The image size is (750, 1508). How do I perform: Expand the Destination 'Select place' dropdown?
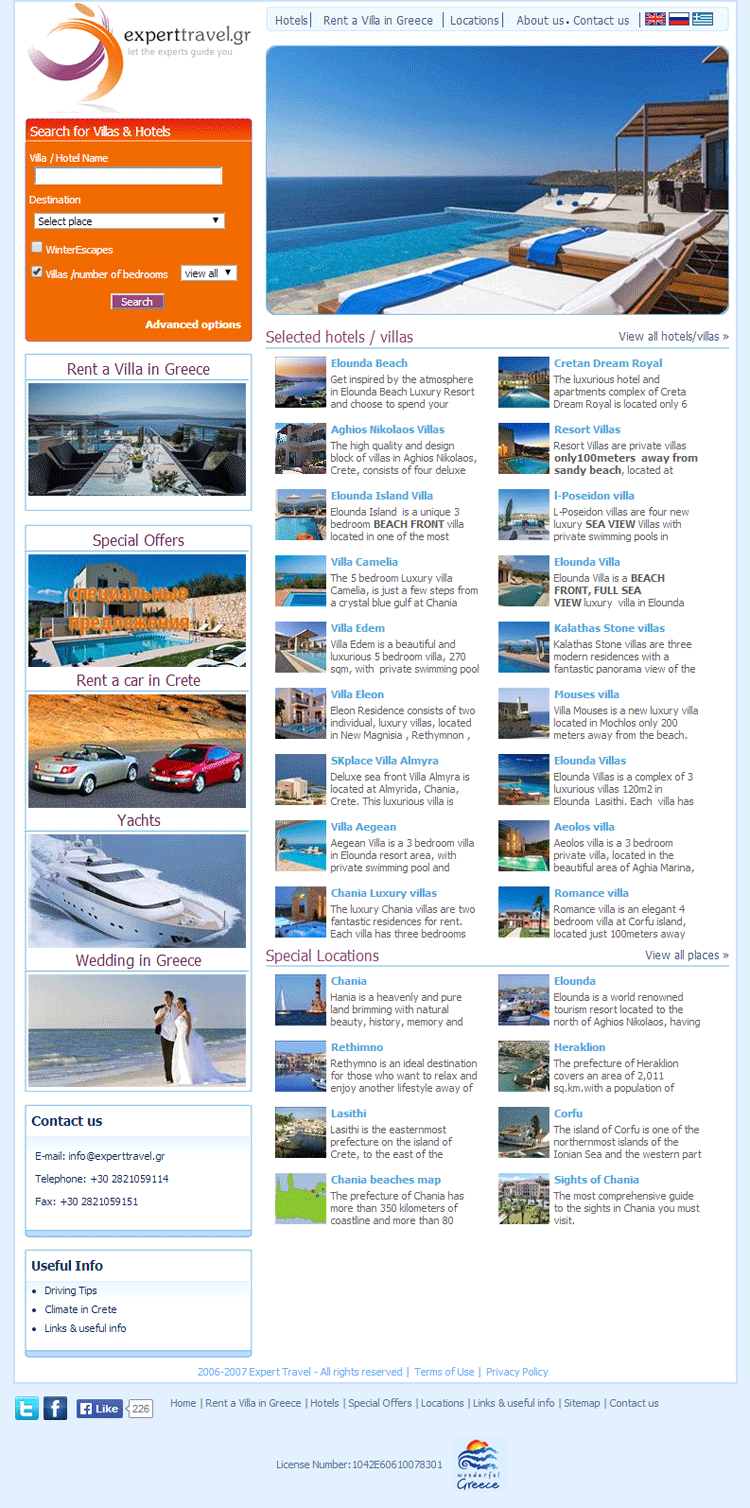129,221
